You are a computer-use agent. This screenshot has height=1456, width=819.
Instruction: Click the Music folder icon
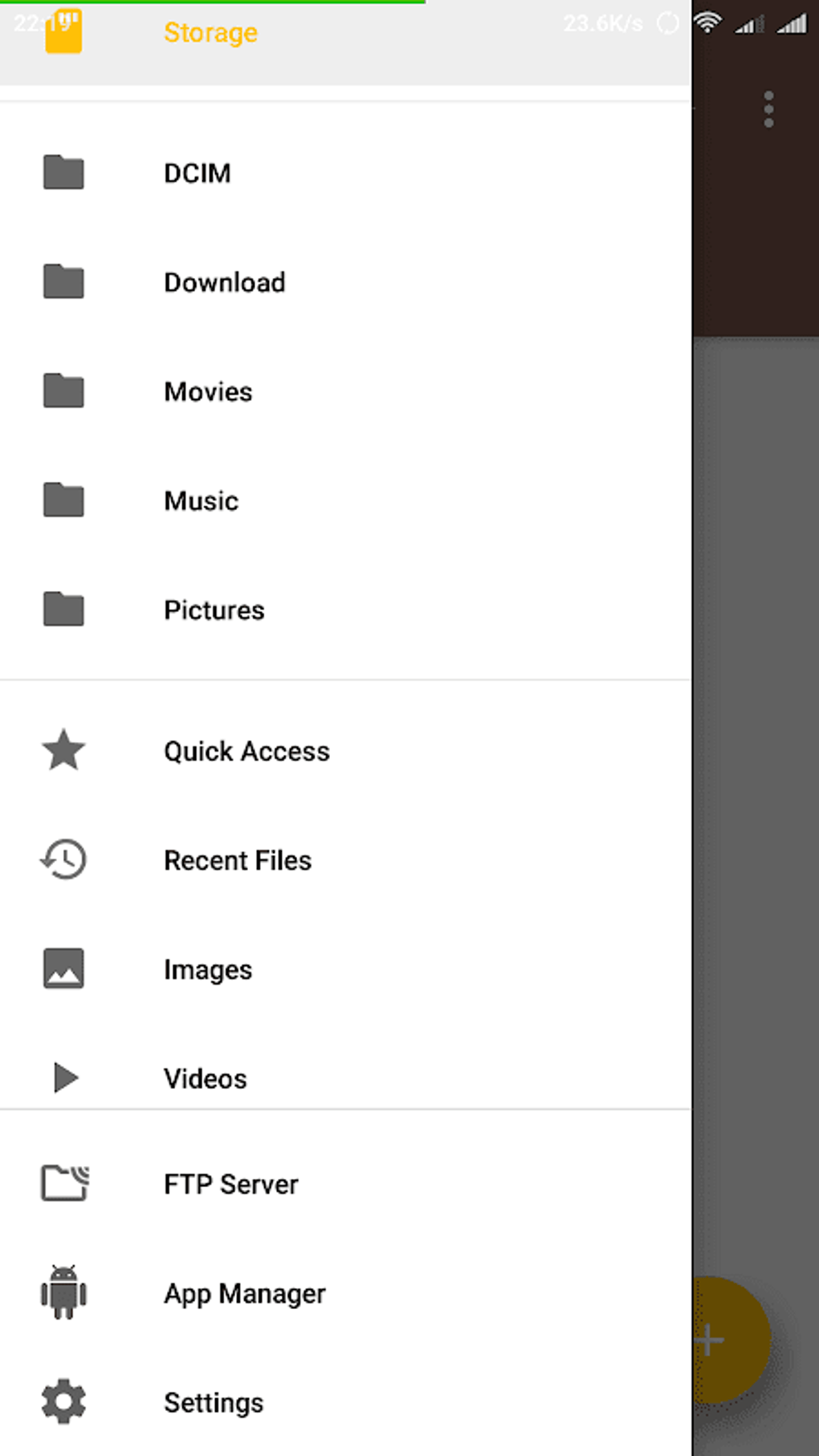(x=63, y=500)
